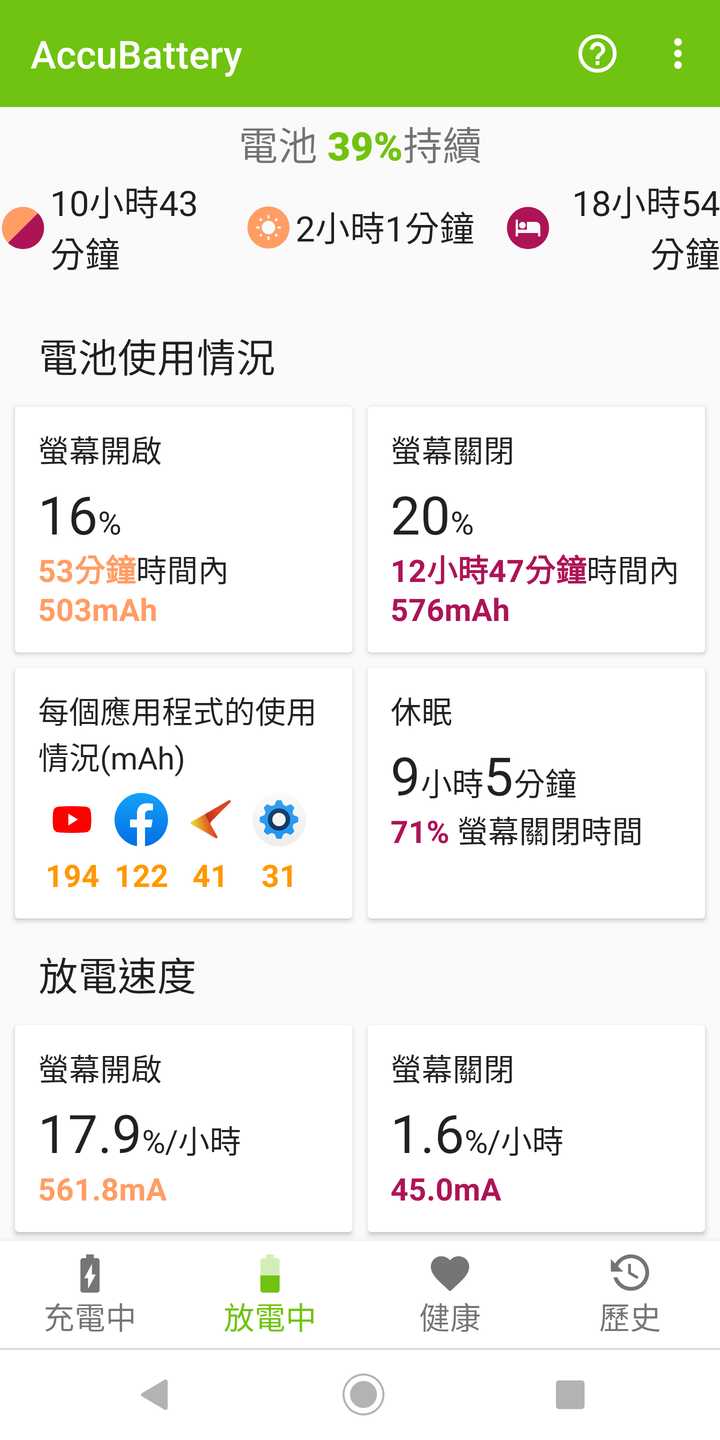720x1440 pixels.
Task: Open the 每個應用程式的使用情況 card
Action: click(x=184, y=793)
